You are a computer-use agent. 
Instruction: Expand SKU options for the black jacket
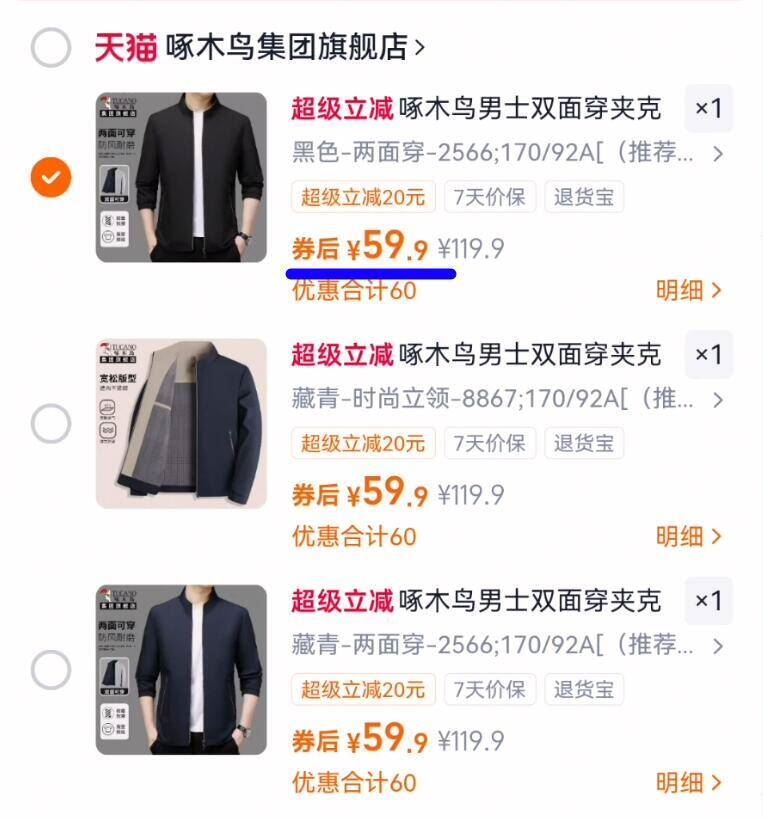point(715,156)
